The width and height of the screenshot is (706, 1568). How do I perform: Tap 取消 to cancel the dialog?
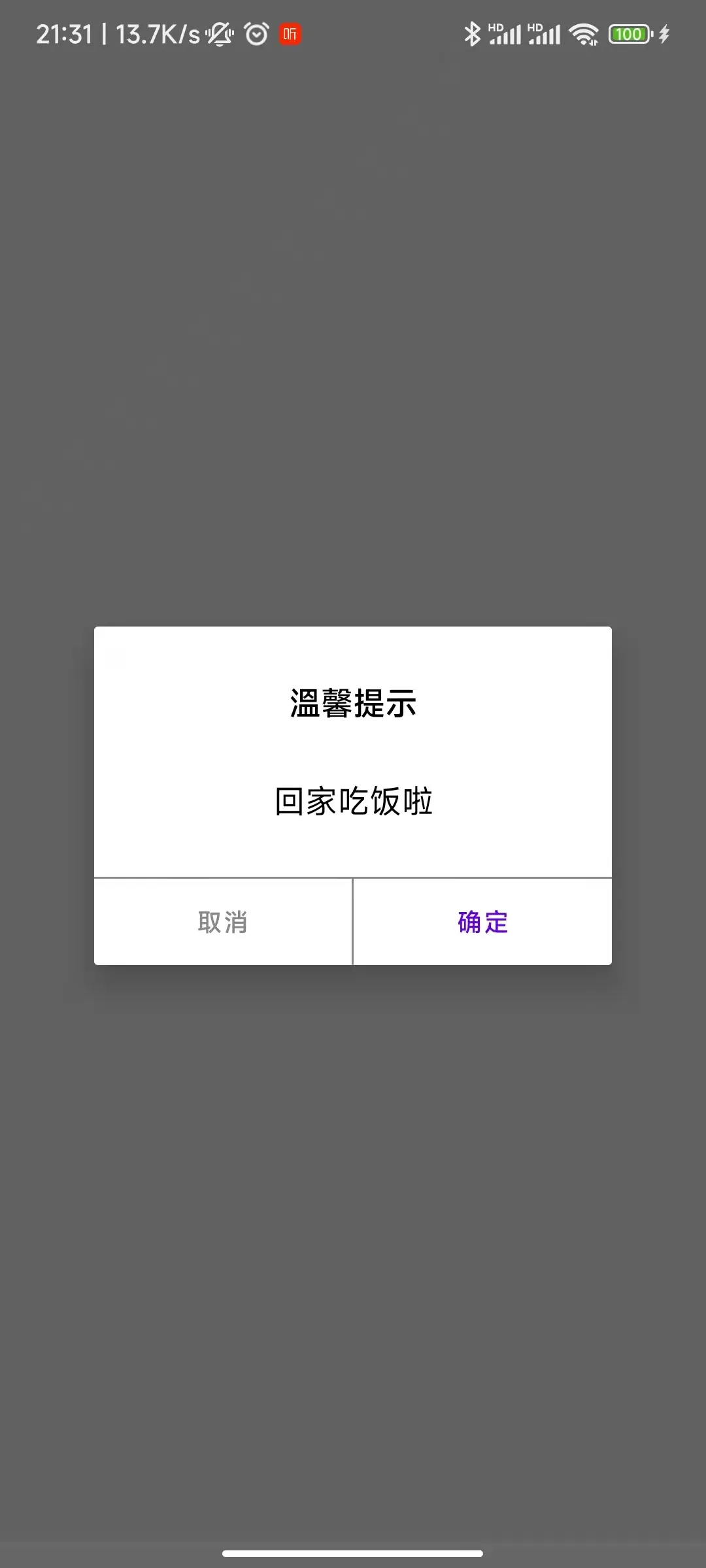(x=223, y=922)
